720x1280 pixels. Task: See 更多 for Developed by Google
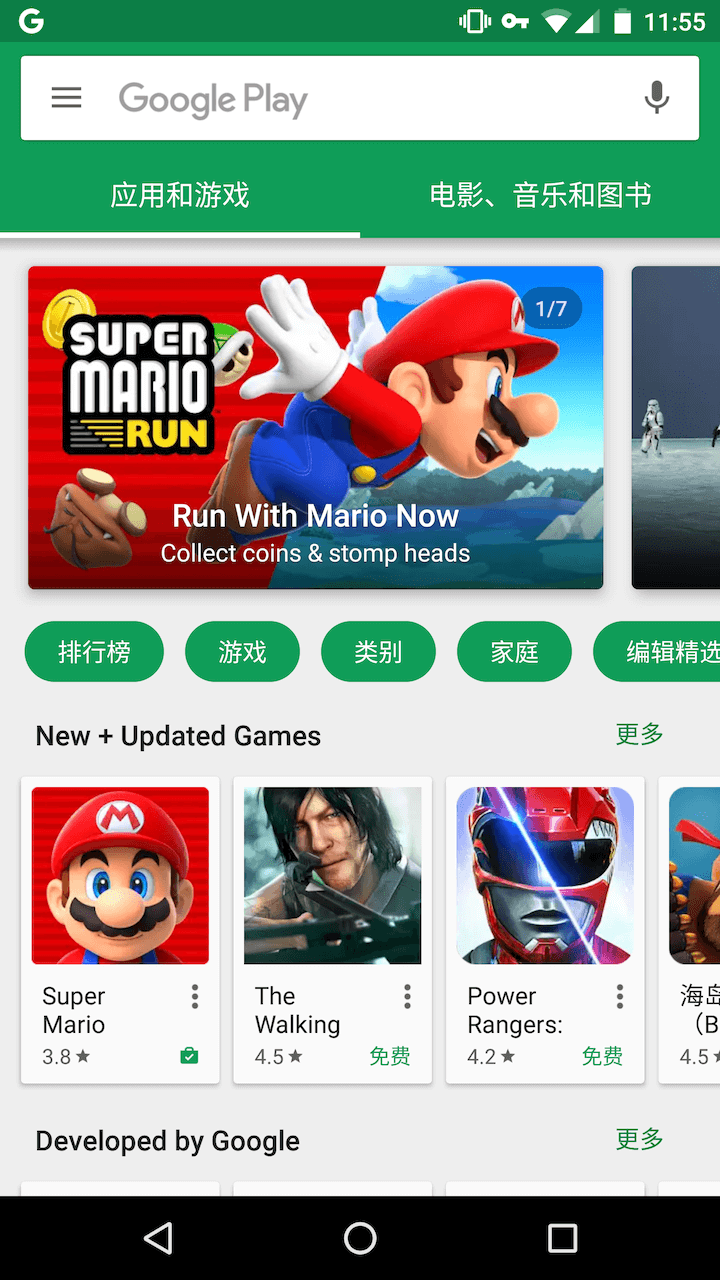[639, 1139]
